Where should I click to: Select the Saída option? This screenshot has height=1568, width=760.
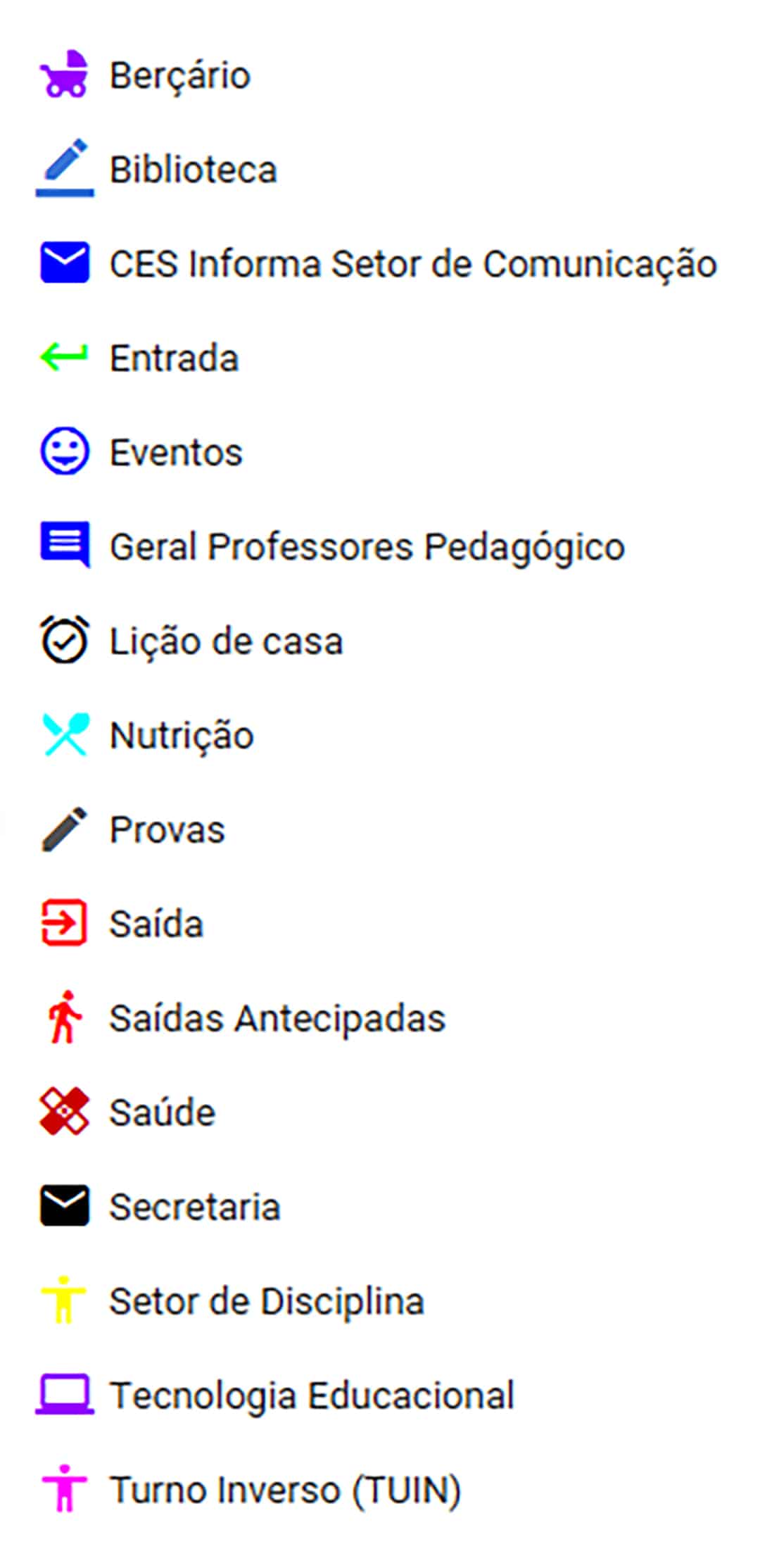(156, 924)
